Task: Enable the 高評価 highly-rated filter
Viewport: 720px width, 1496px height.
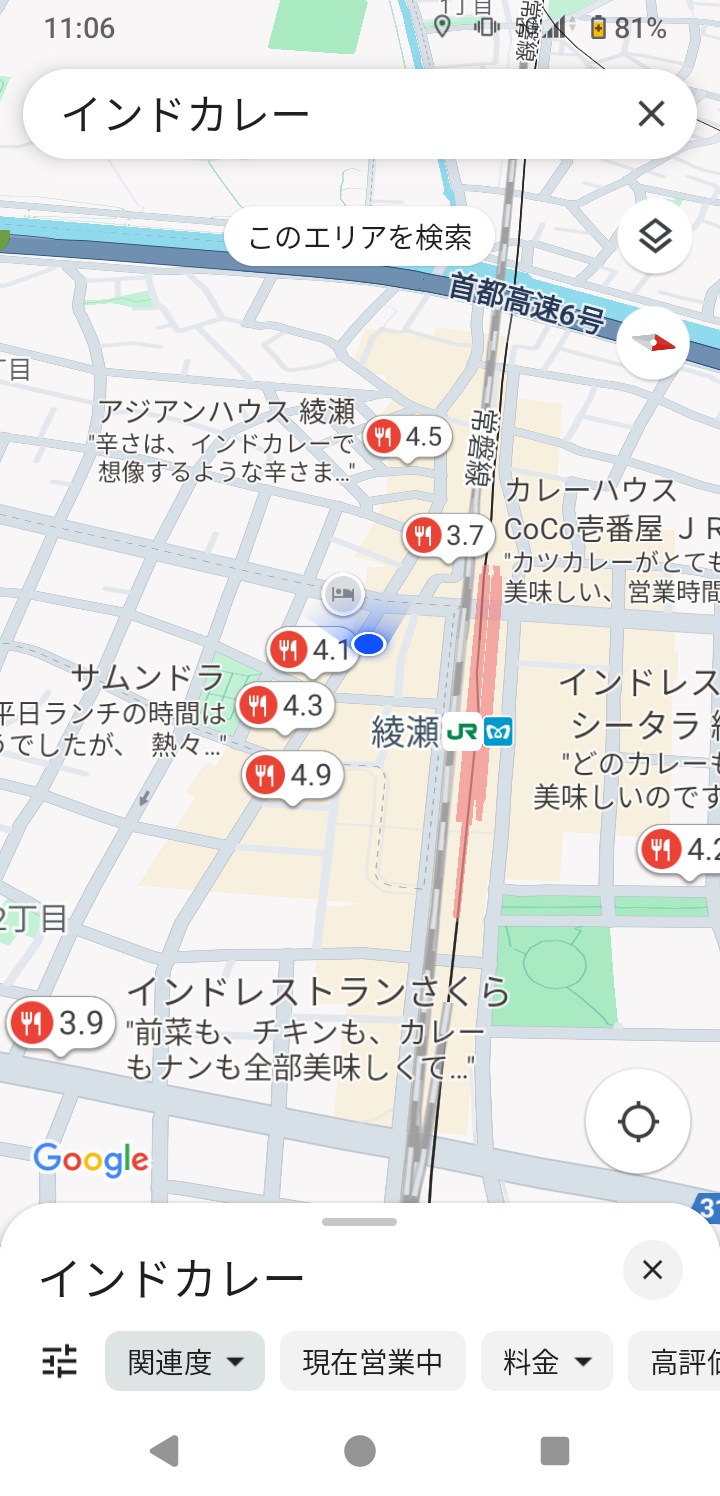Action: [690, 1361]
